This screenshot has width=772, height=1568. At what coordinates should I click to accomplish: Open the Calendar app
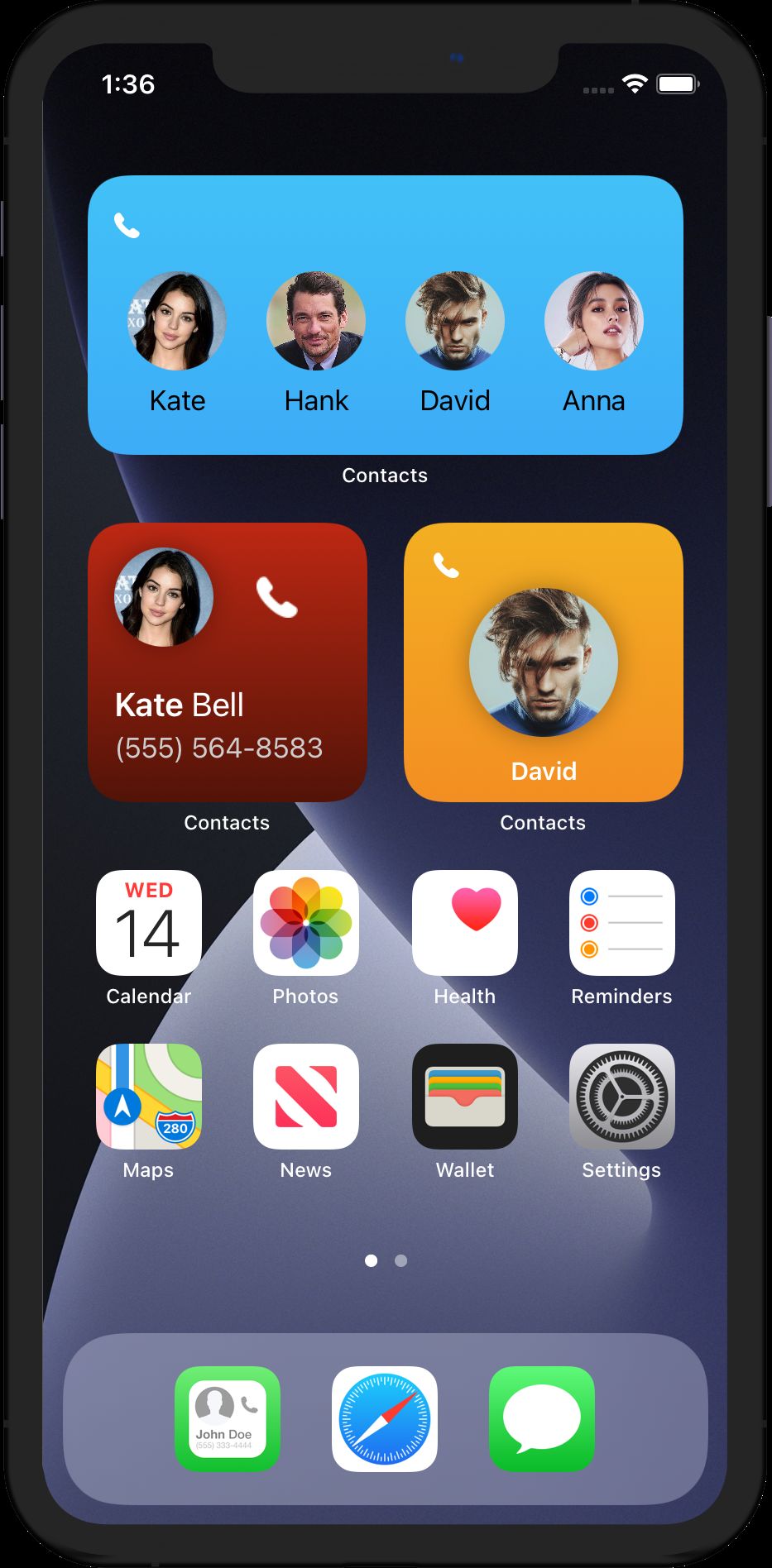click(149, 923)
